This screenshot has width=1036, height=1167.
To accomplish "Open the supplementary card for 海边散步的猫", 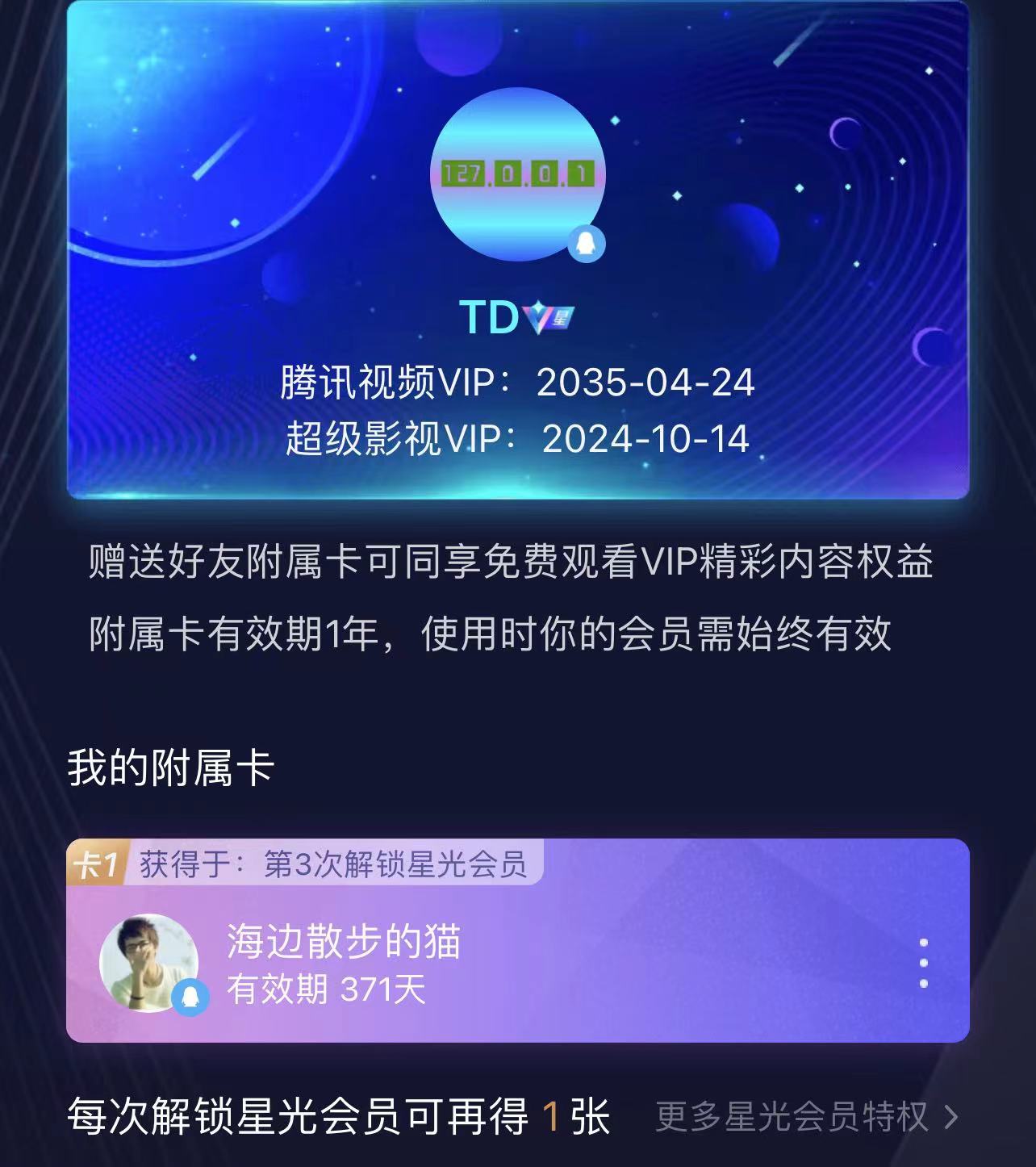I will [x=516, y=962].
